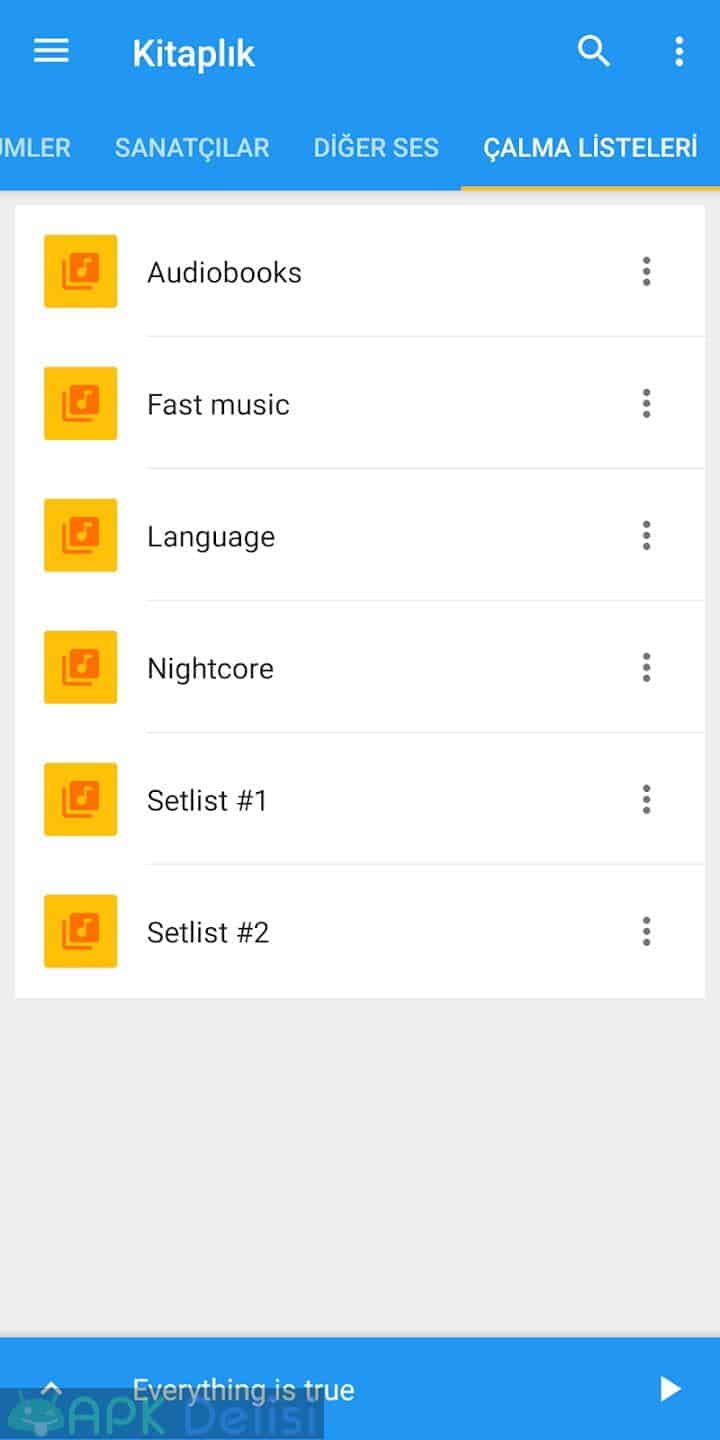Viewport: 720px width, 1440px height.
Task: Open the Language playlist
Action: [360, 536]
